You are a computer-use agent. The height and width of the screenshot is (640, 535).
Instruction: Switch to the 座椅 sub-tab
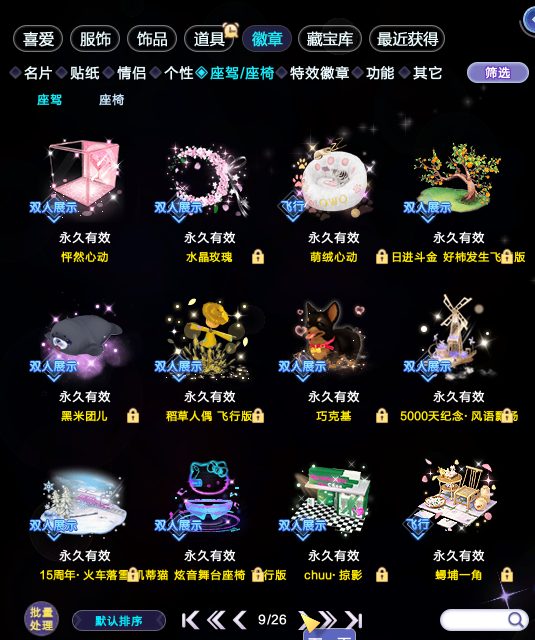coord(111,100)
